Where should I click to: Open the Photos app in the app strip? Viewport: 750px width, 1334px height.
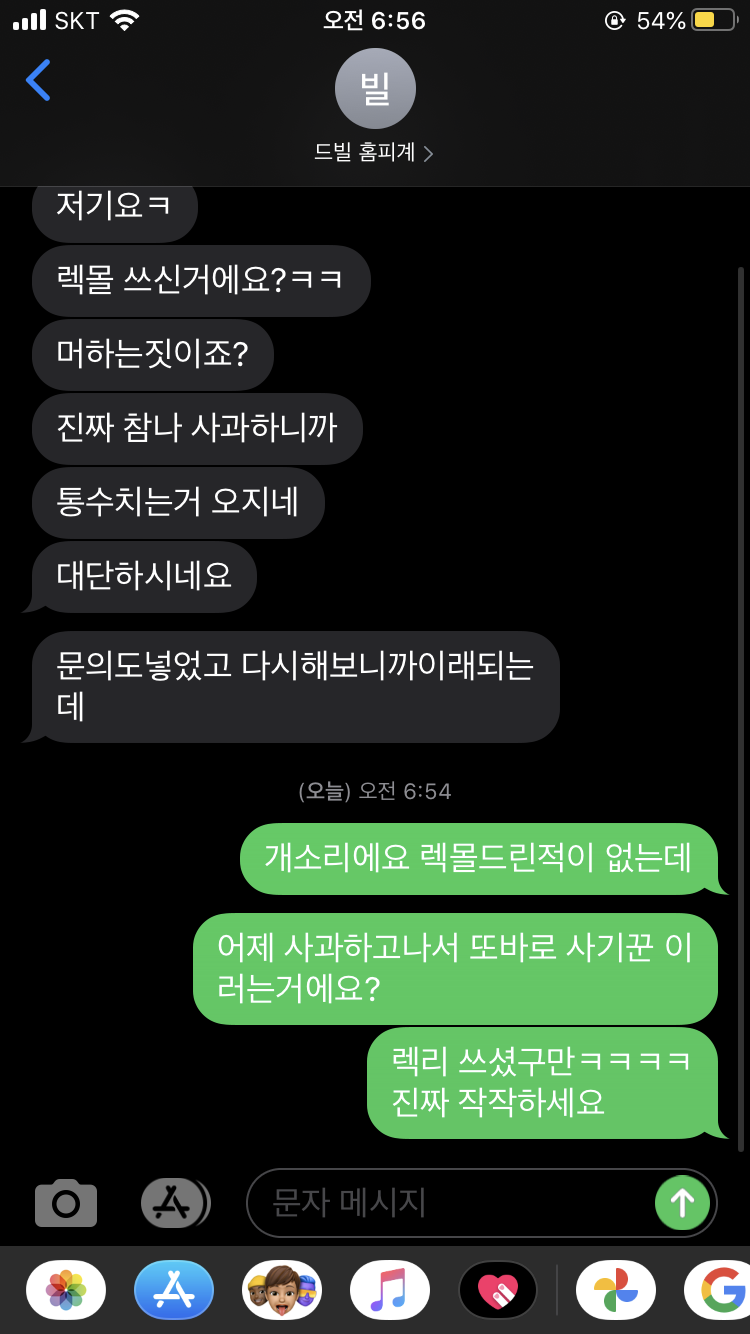(x=66, y=1290)
